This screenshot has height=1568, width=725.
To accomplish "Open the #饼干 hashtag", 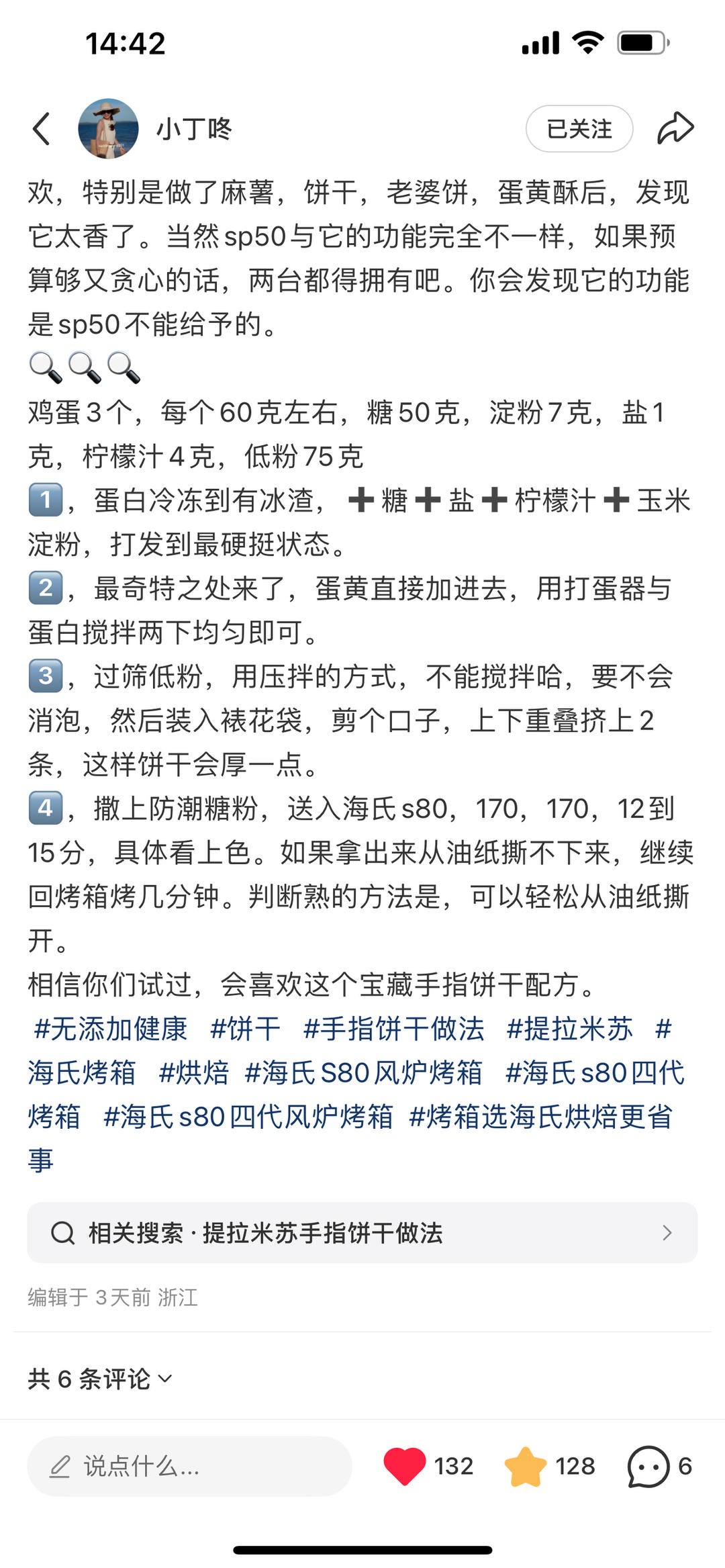I will pyautogui.click(x=245, y=1029).
